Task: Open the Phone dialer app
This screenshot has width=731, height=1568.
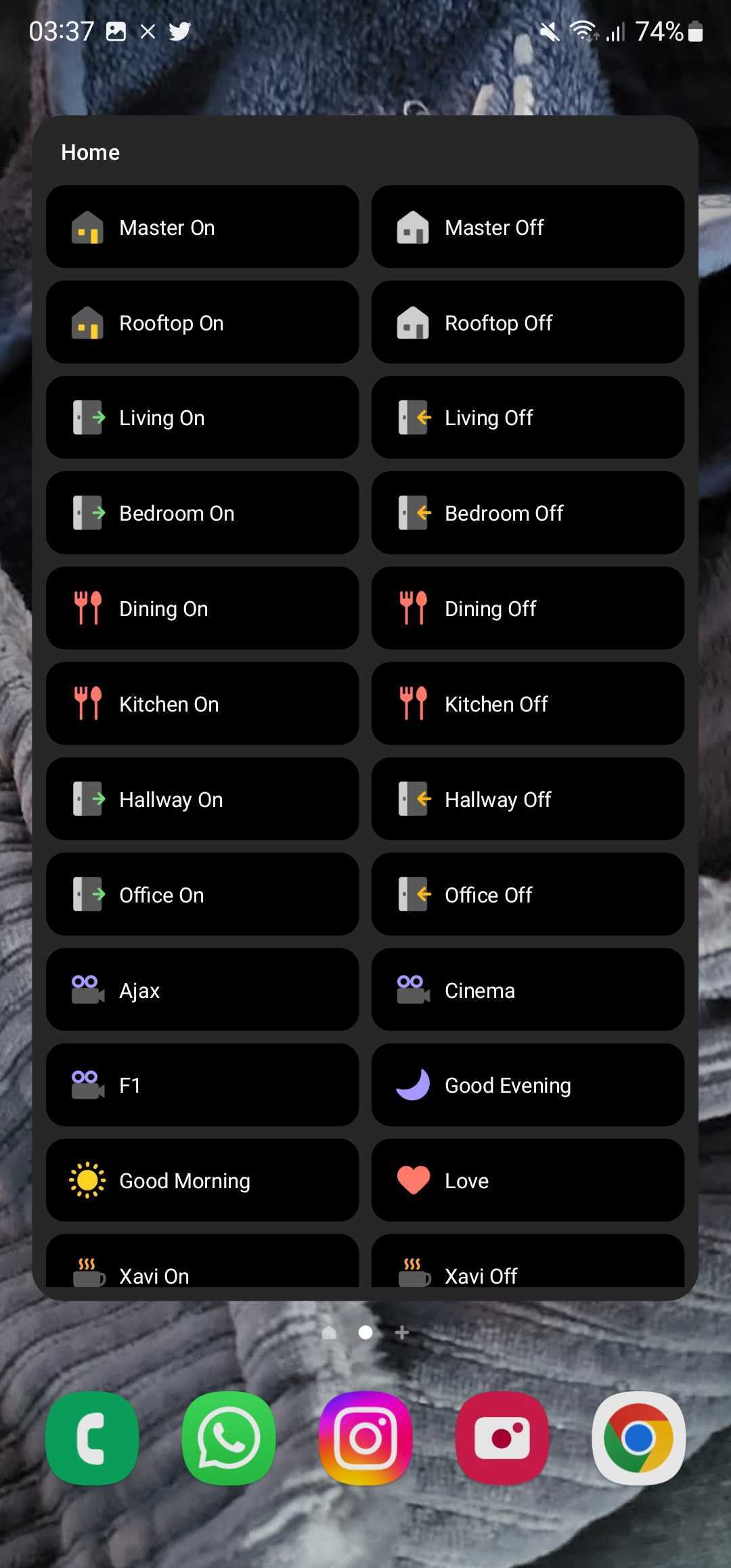Action: click(92, 1438)
